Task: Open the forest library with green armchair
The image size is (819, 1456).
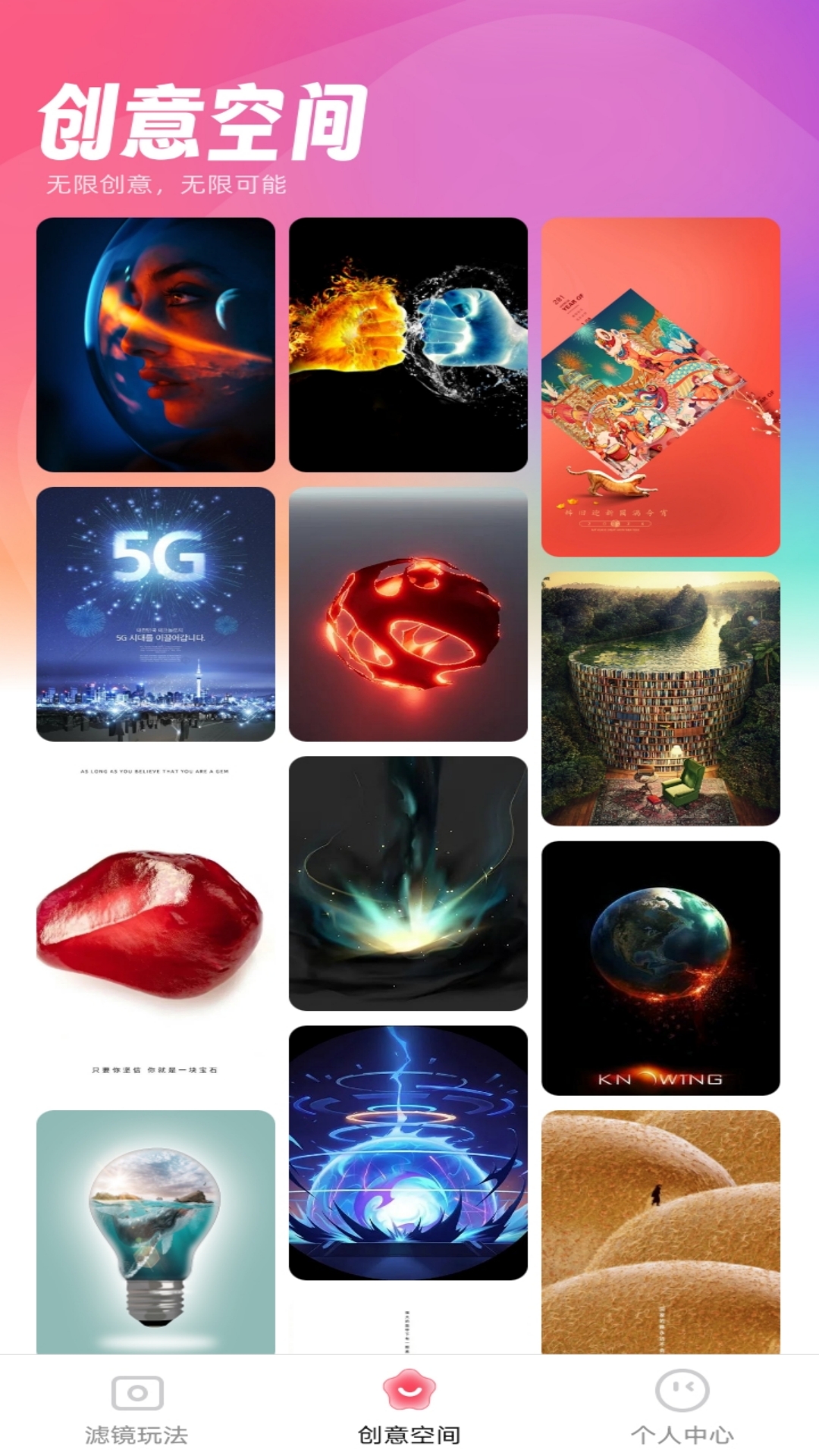Action: pos(661,698)
